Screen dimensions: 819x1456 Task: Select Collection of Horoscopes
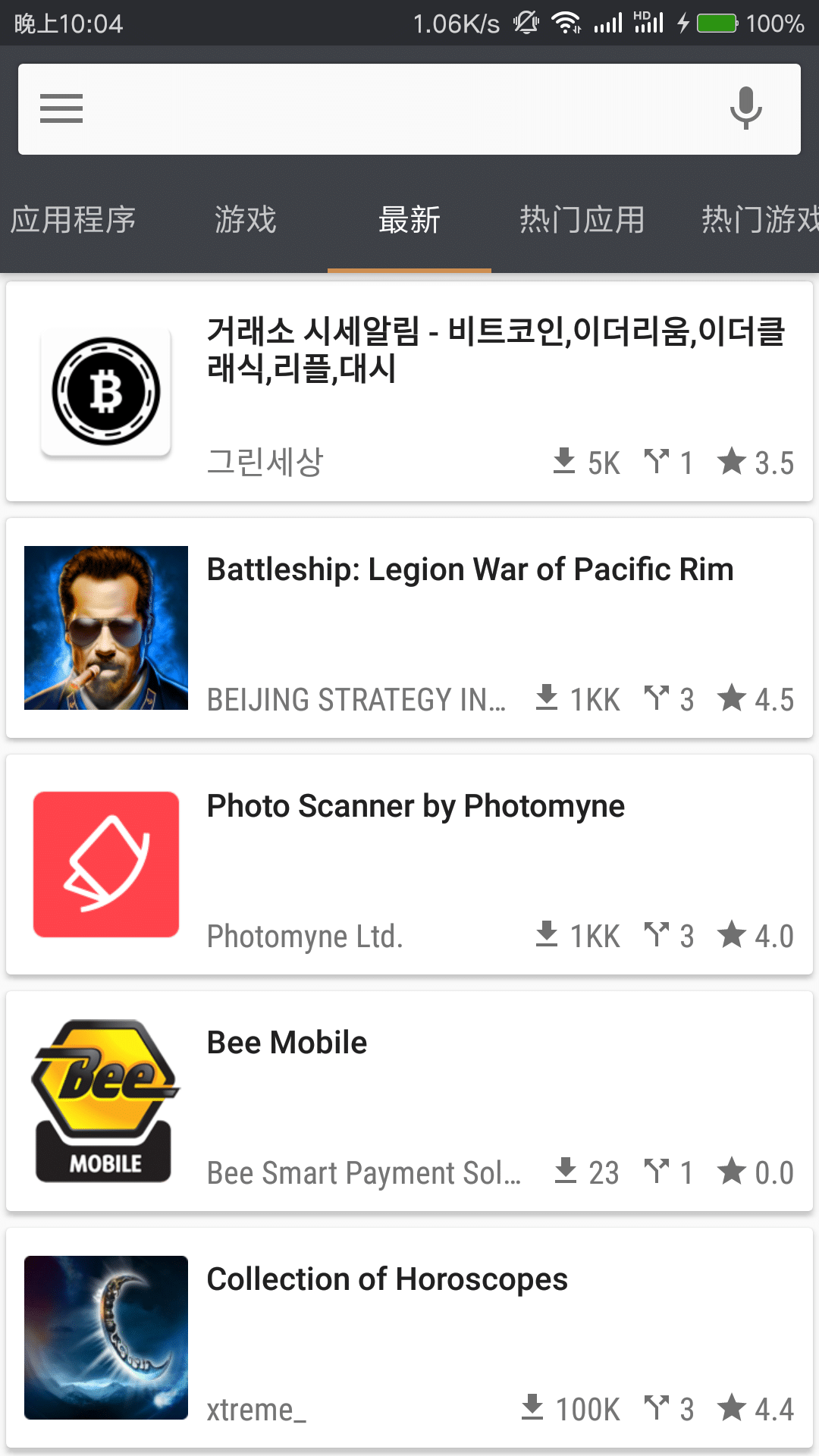409,1338
